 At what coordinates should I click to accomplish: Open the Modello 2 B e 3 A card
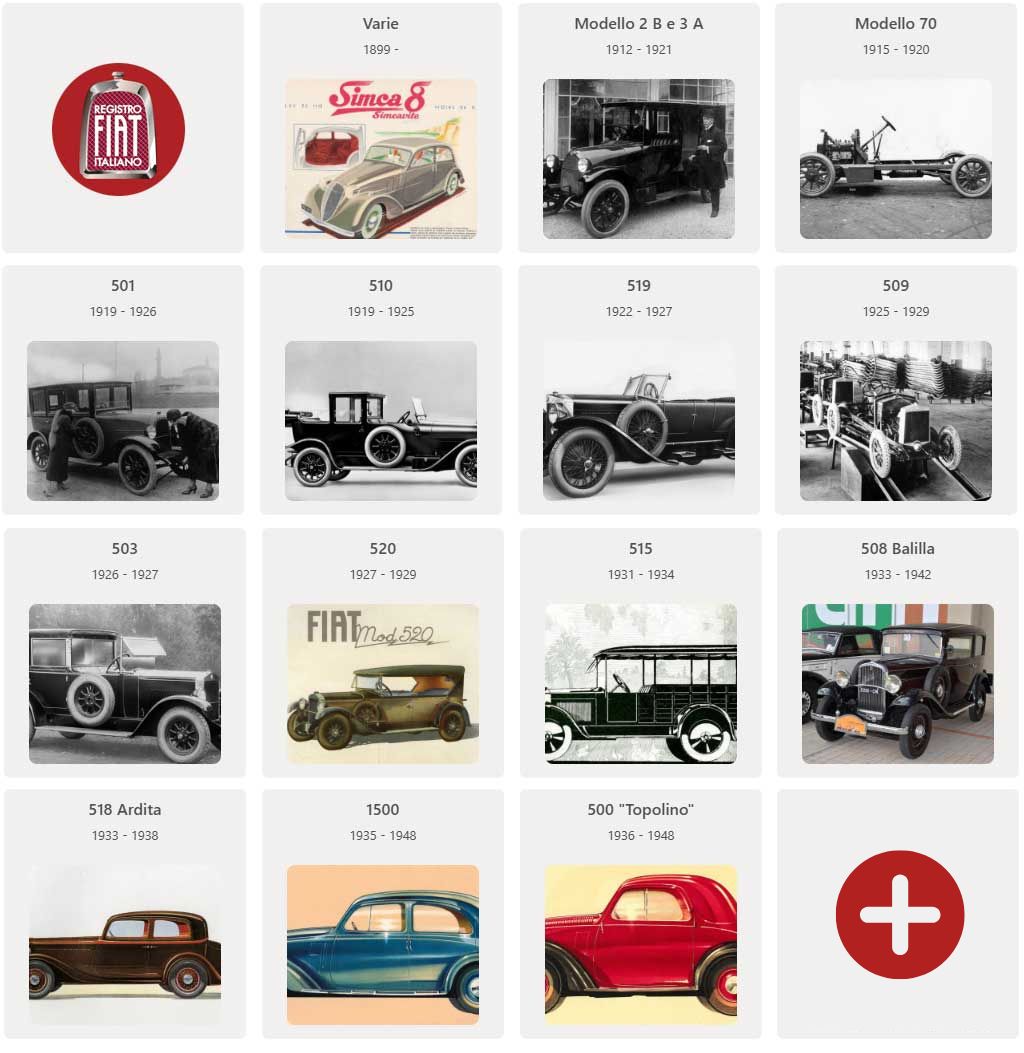click(x=638, y=158)
